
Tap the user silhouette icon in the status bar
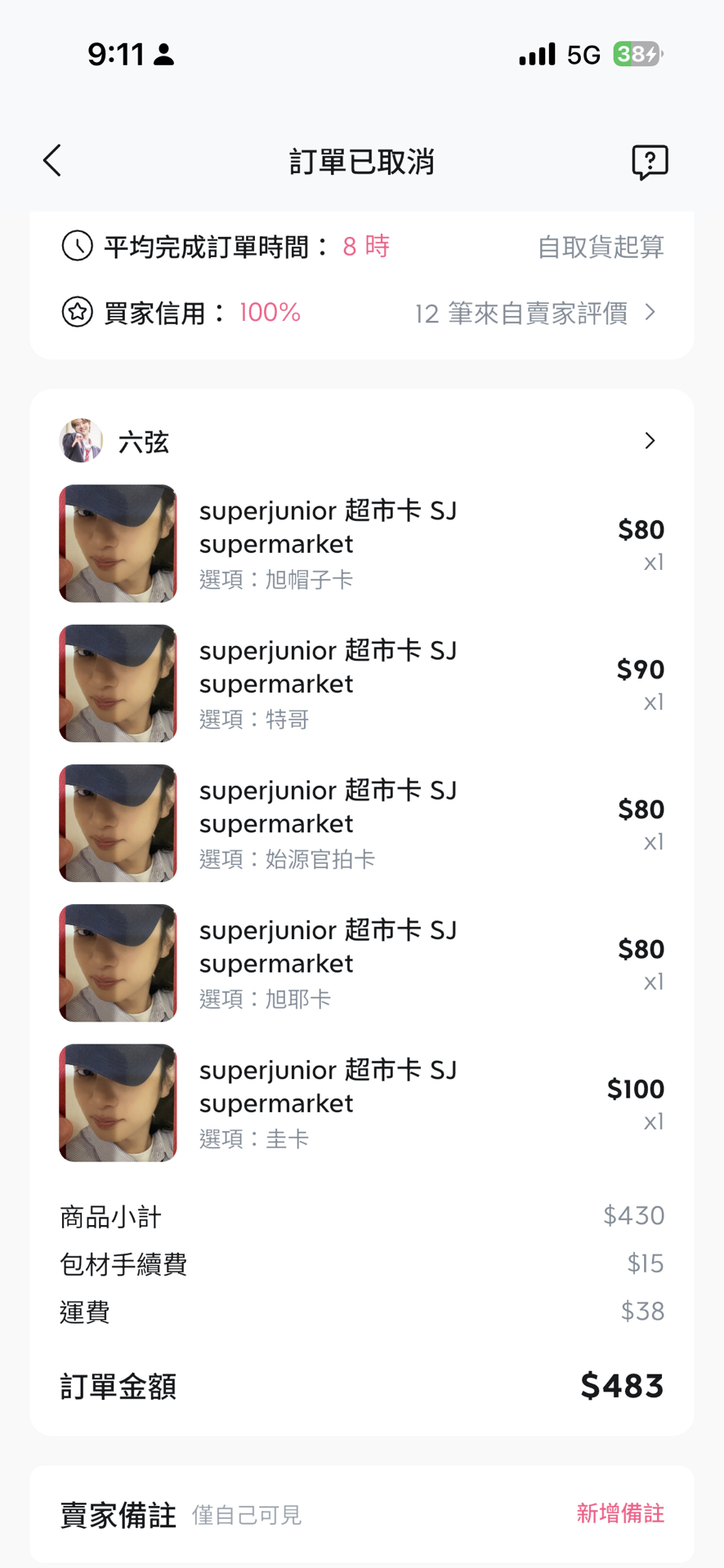(165, 53)
